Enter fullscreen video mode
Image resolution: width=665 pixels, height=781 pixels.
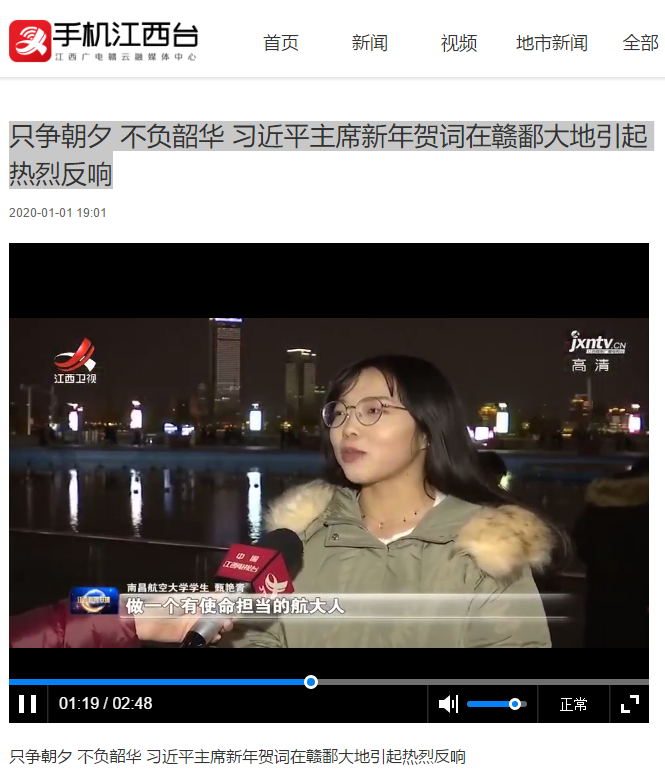[x=629, y=703]
